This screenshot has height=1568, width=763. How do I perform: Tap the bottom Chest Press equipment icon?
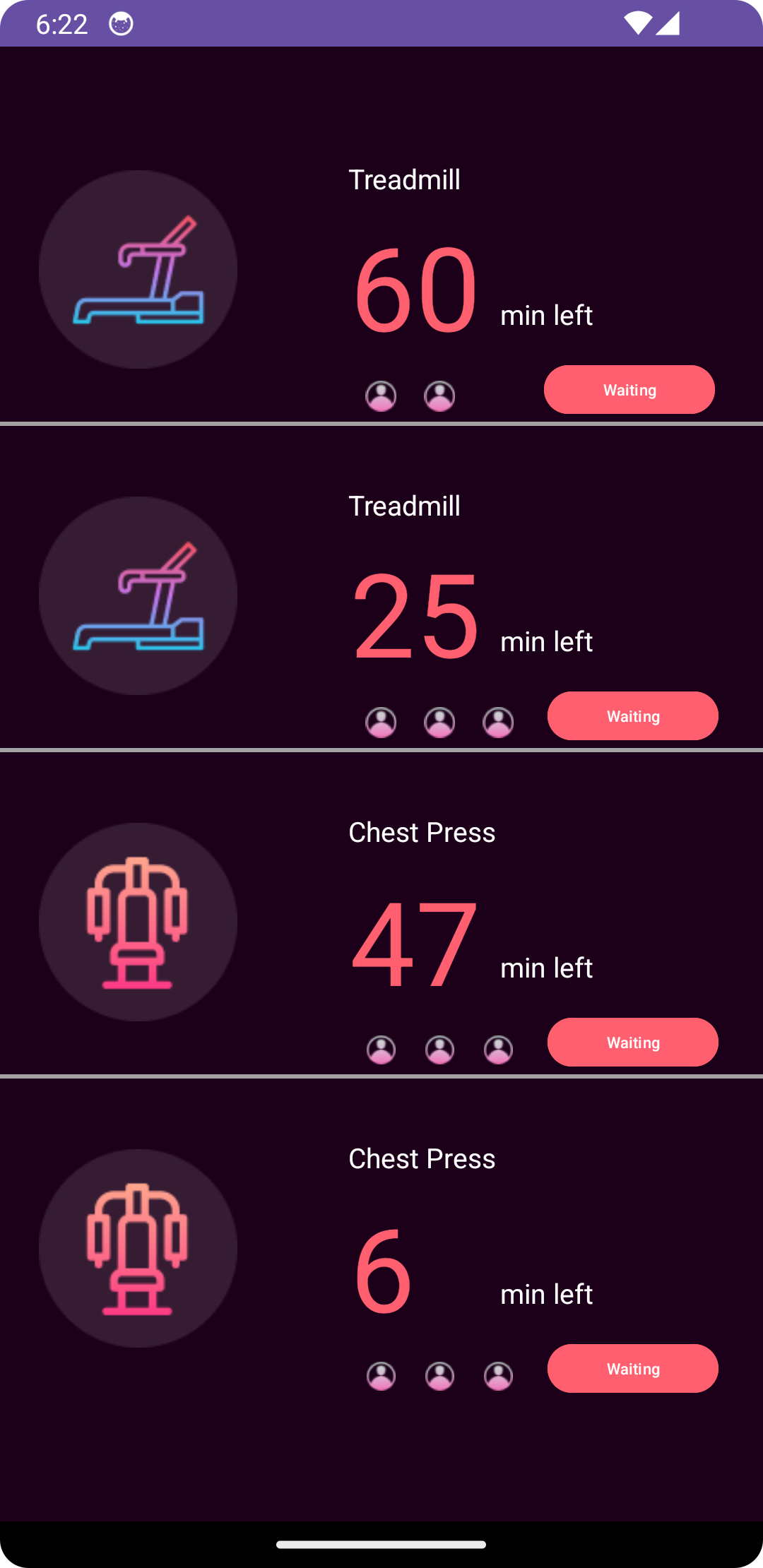pos(138,1248)
